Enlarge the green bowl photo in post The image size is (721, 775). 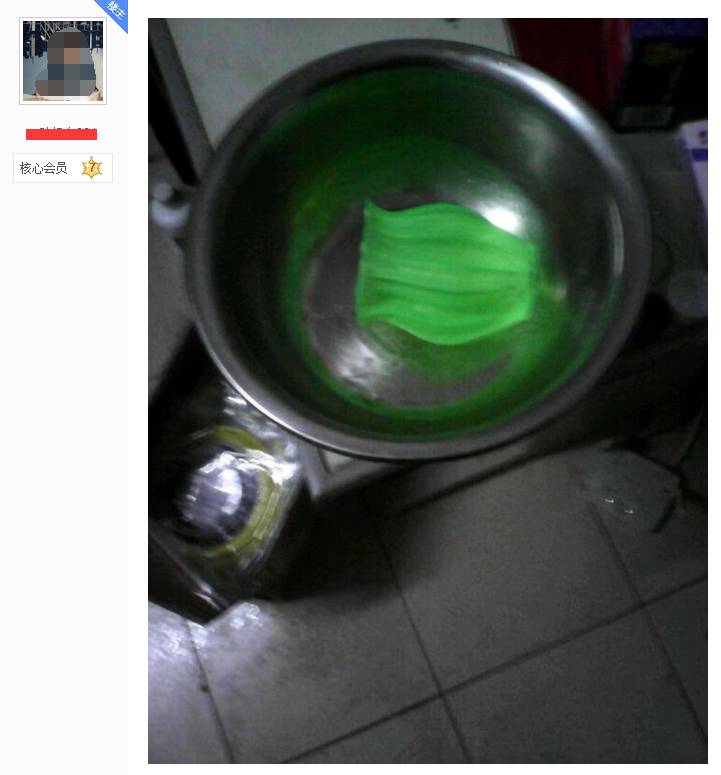click(427, 390)
